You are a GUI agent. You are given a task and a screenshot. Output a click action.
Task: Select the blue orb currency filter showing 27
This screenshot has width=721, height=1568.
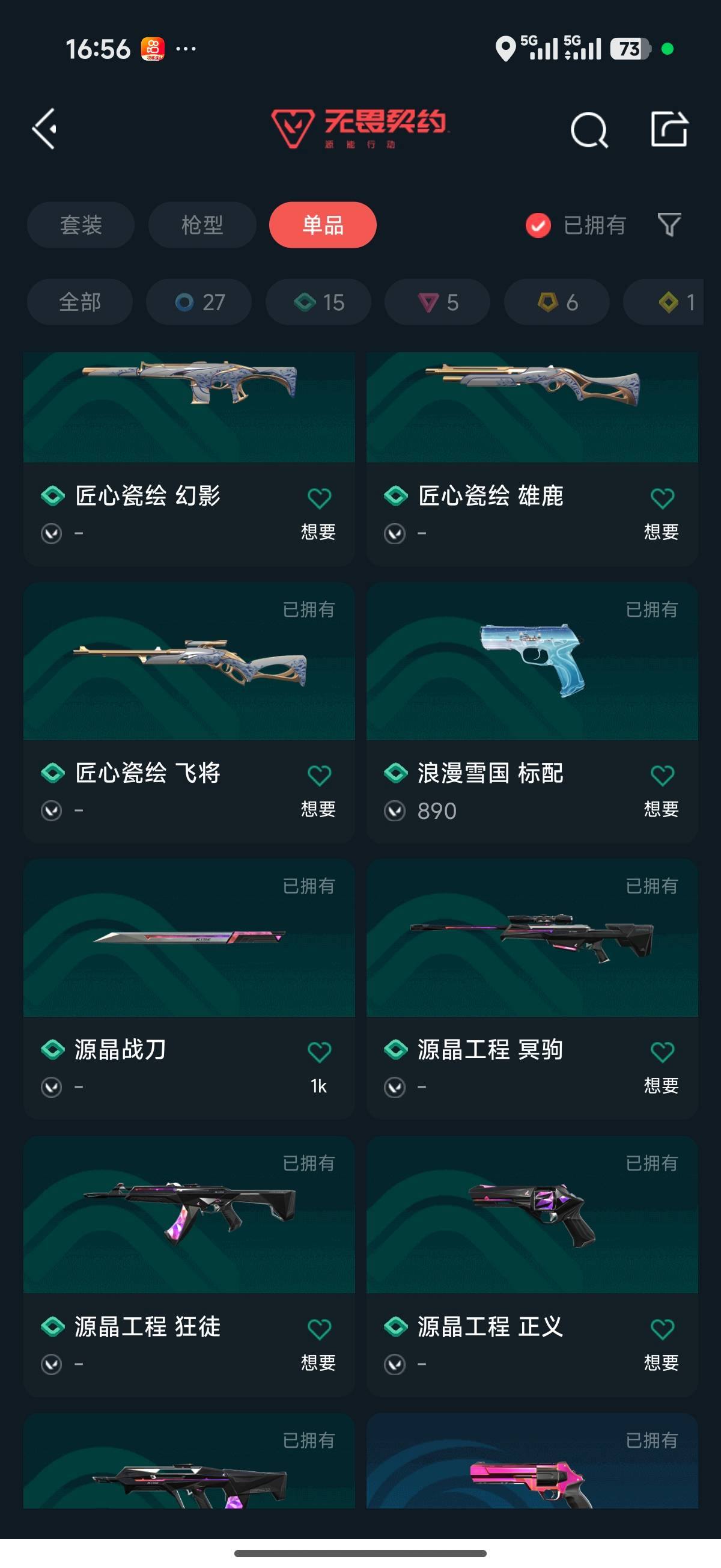198,302
